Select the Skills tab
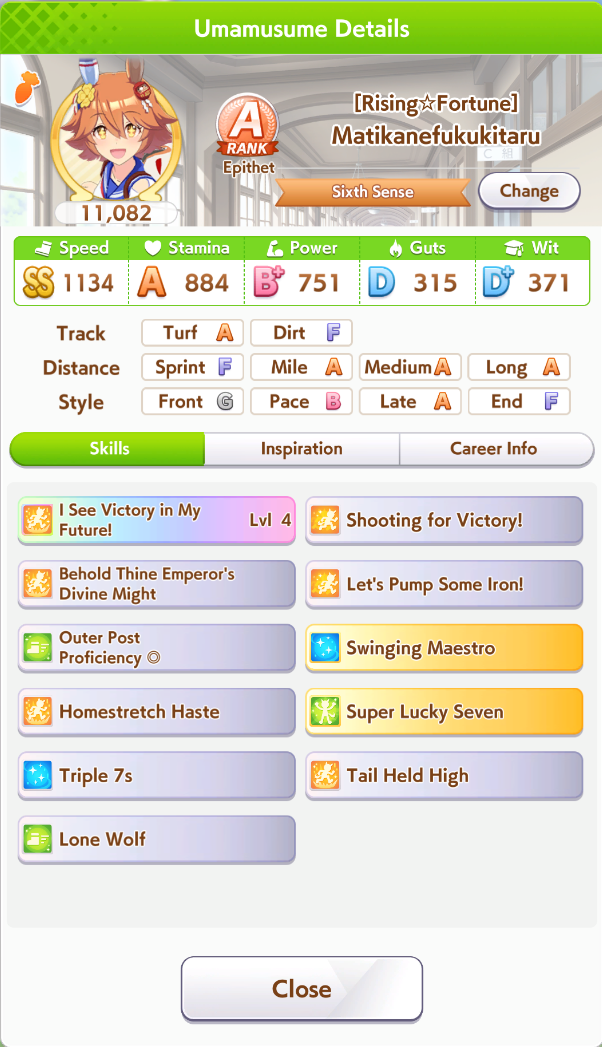 [x=108, y=449]
